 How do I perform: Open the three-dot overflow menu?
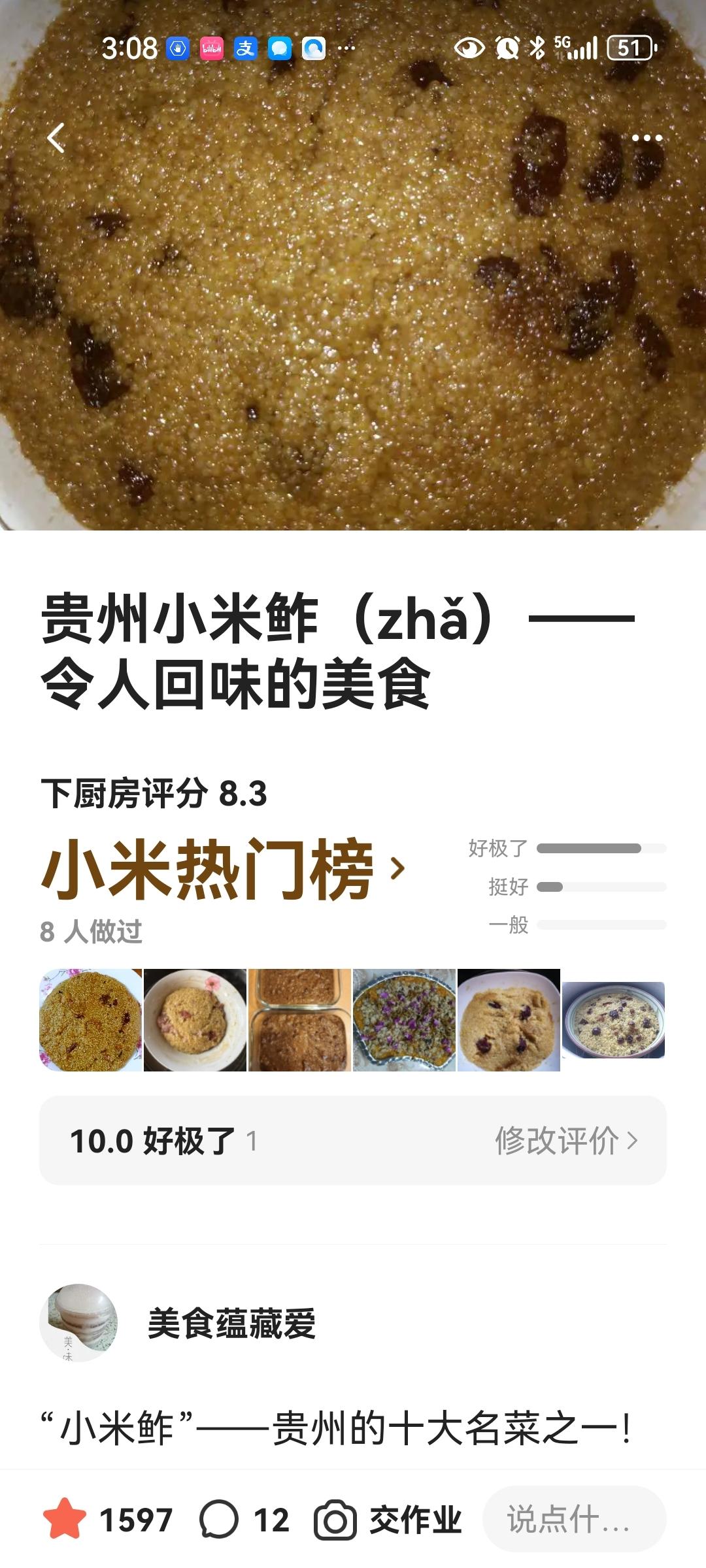point(647,138)
